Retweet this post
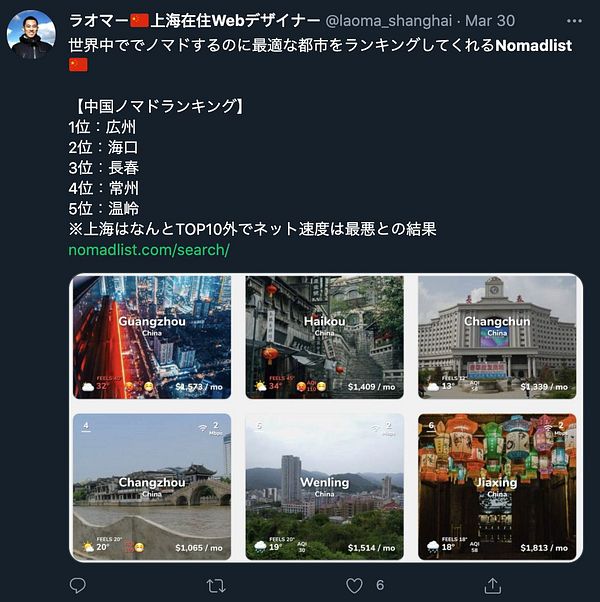Image resolution: width=600 pixels, height=602 pixels. coord(215,585)
